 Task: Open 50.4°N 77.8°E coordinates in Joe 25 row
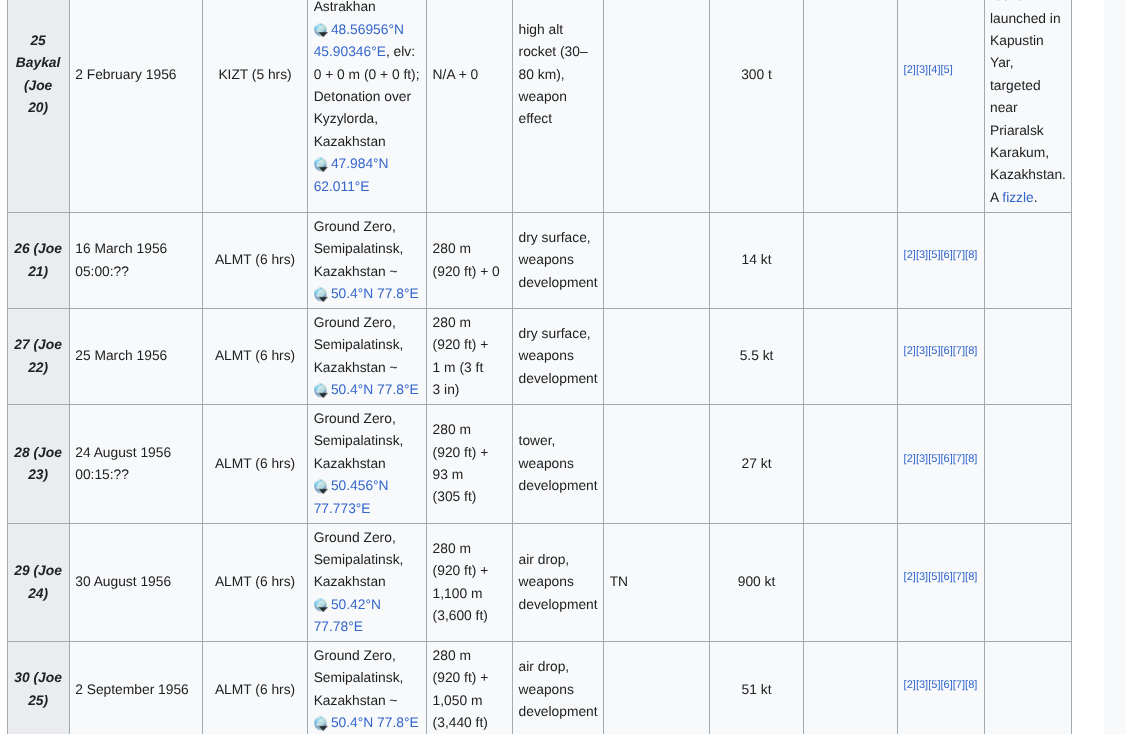tap(374, 723)
